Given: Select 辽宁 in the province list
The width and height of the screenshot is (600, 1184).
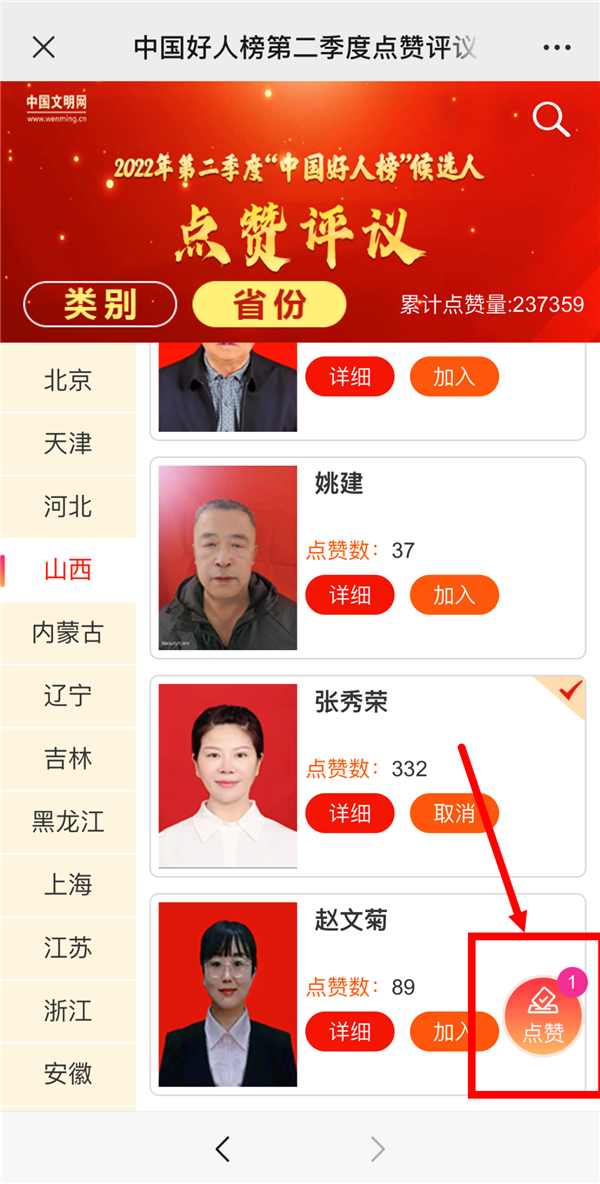Looking at the screenshot, I should (68, 695).
